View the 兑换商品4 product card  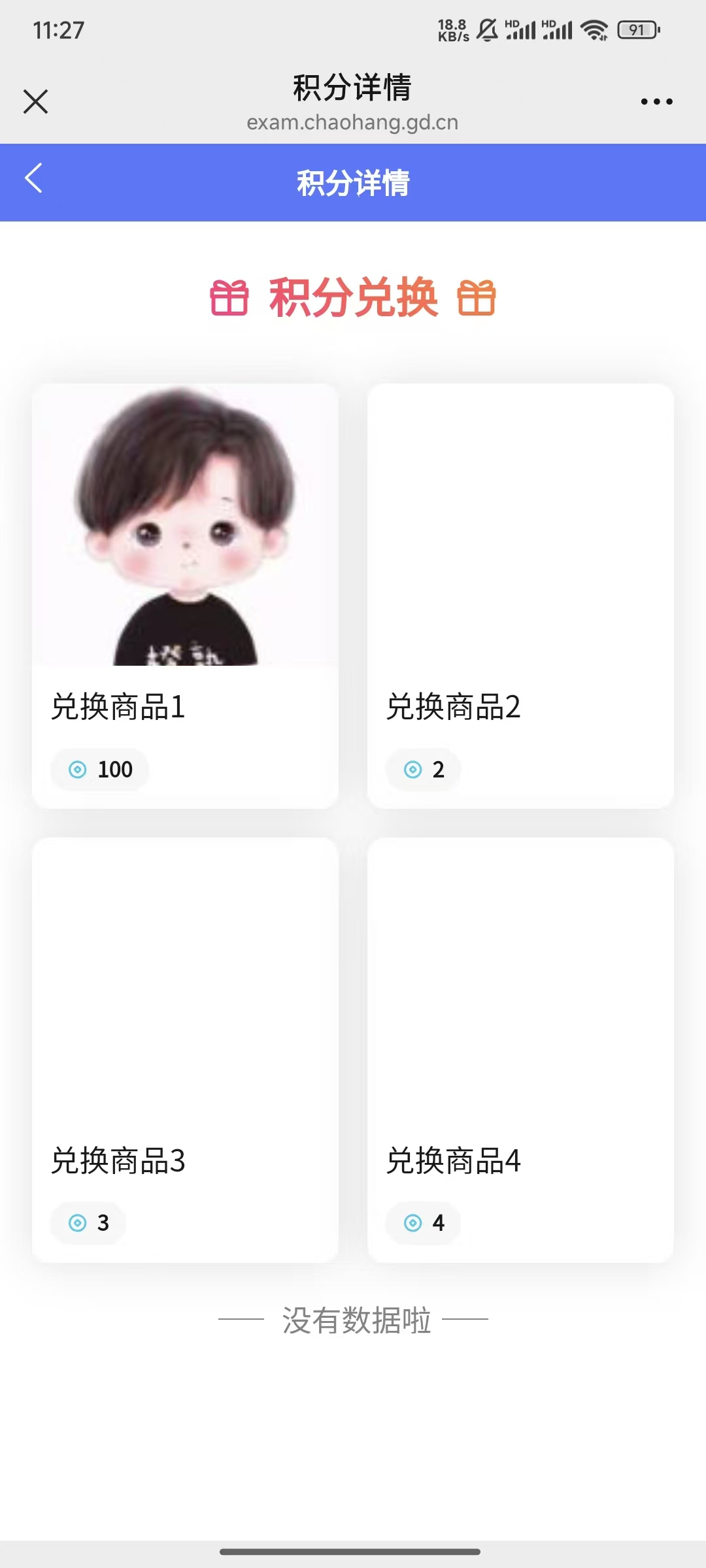coord(520,1049)
